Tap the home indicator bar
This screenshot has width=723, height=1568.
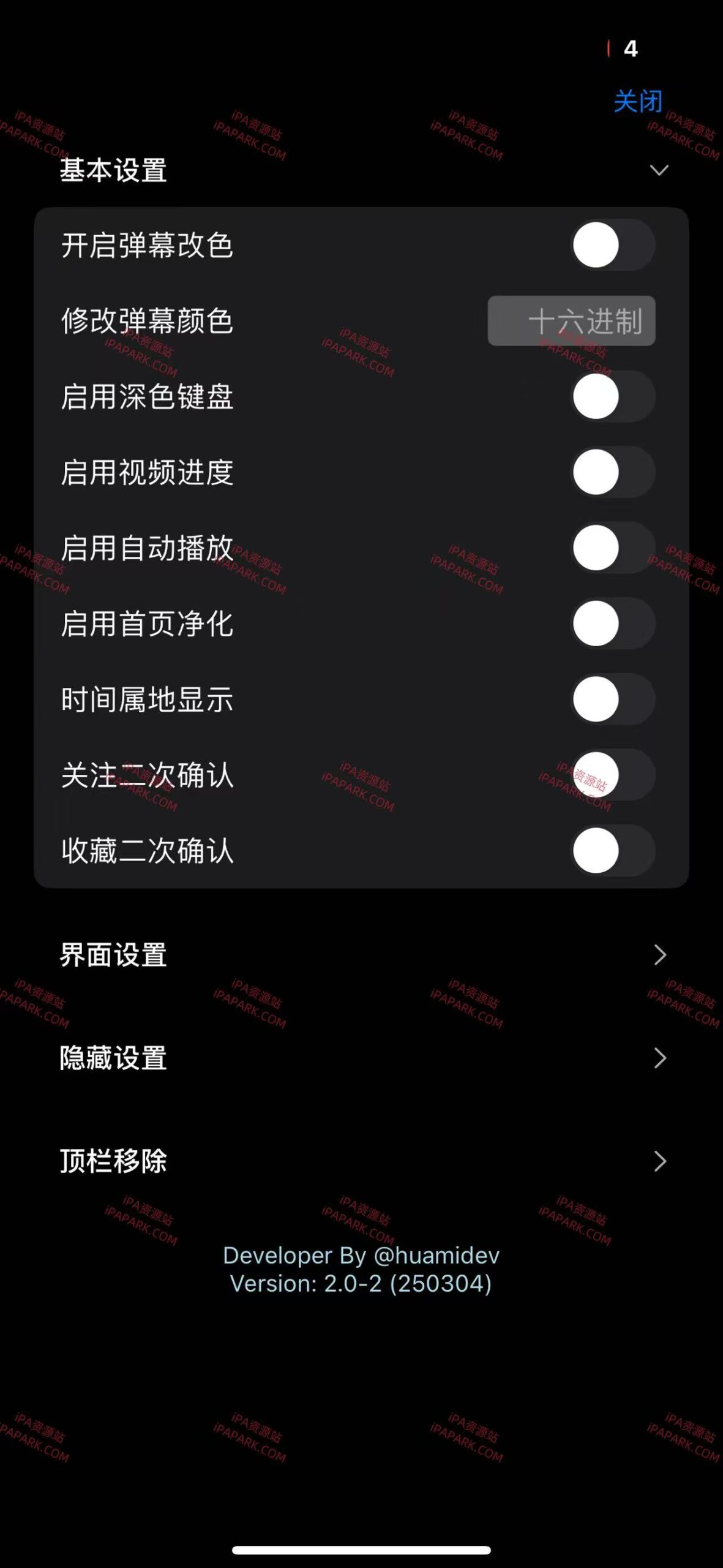[361, 1550]
